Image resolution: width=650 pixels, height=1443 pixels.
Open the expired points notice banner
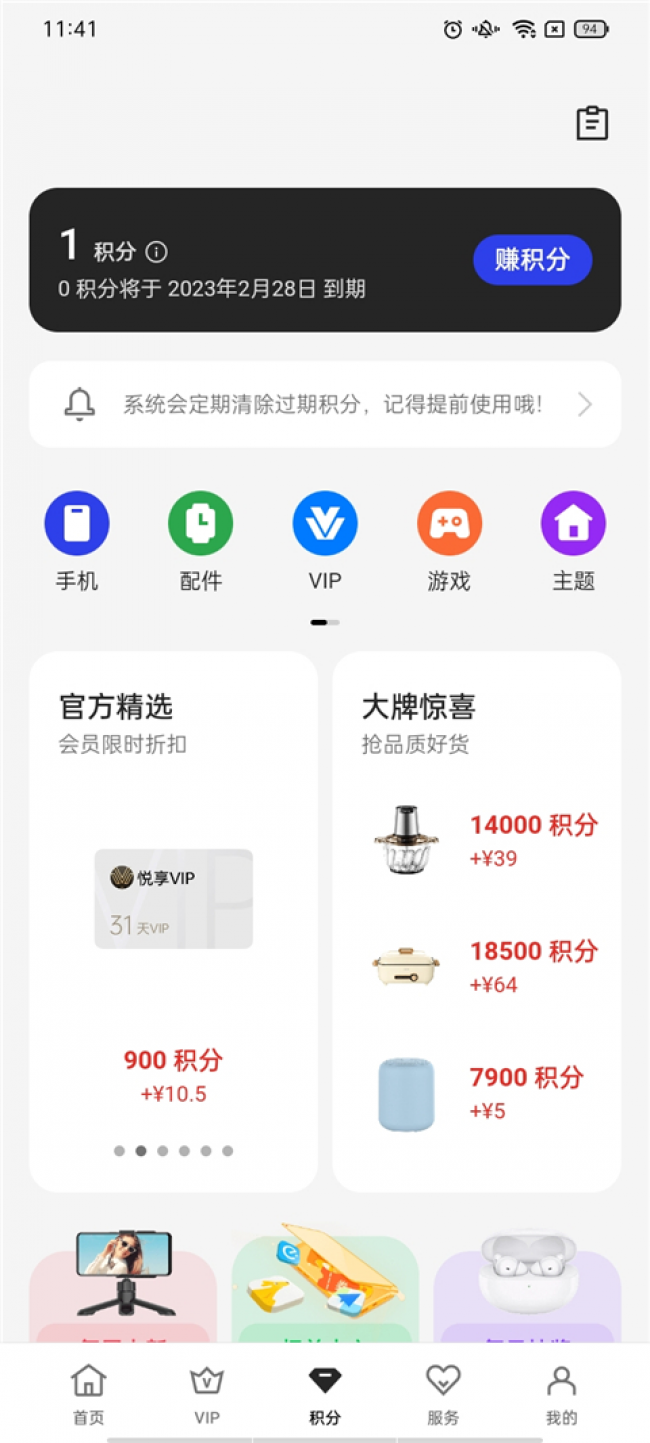pyautogui.click(x=325, y=404)
